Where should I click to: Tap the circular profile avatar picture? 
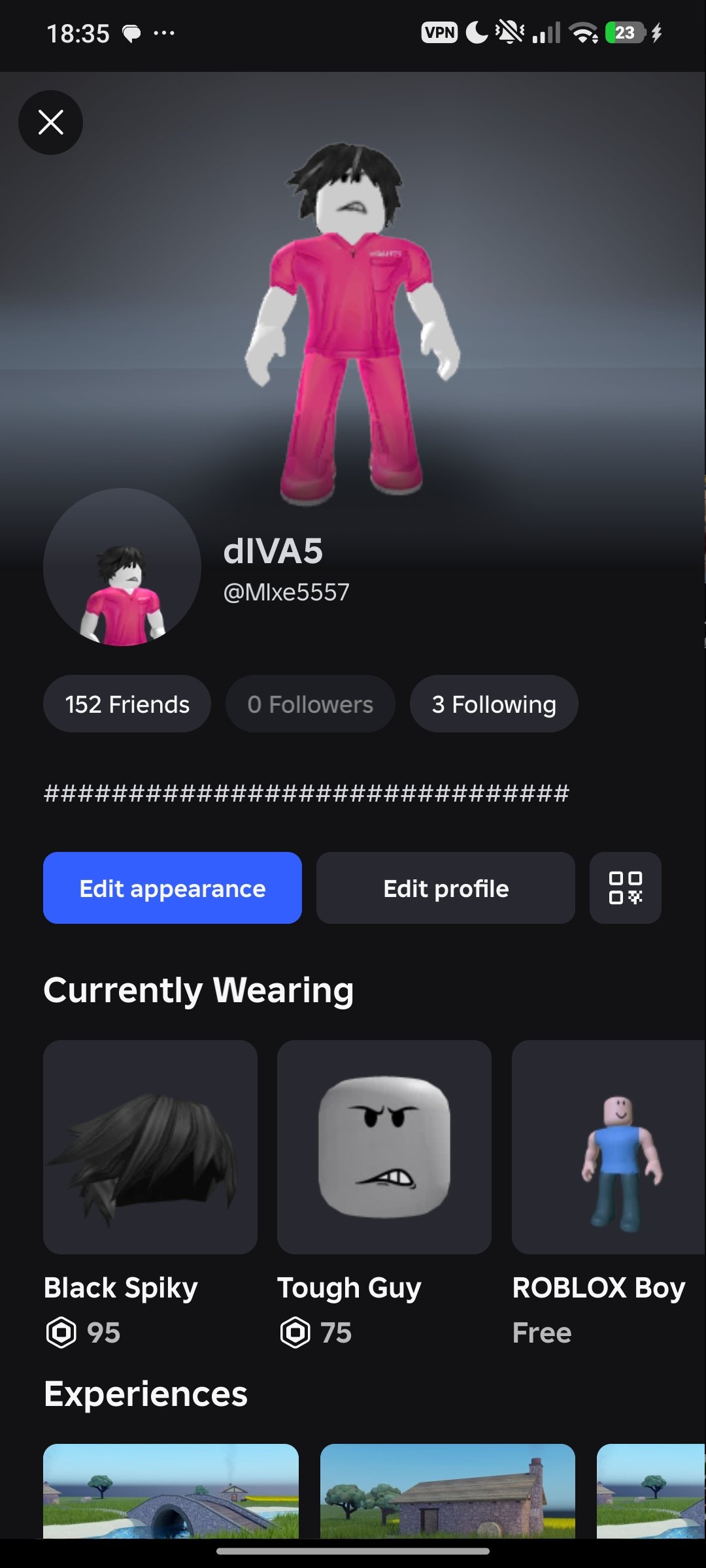pos(122,567)
